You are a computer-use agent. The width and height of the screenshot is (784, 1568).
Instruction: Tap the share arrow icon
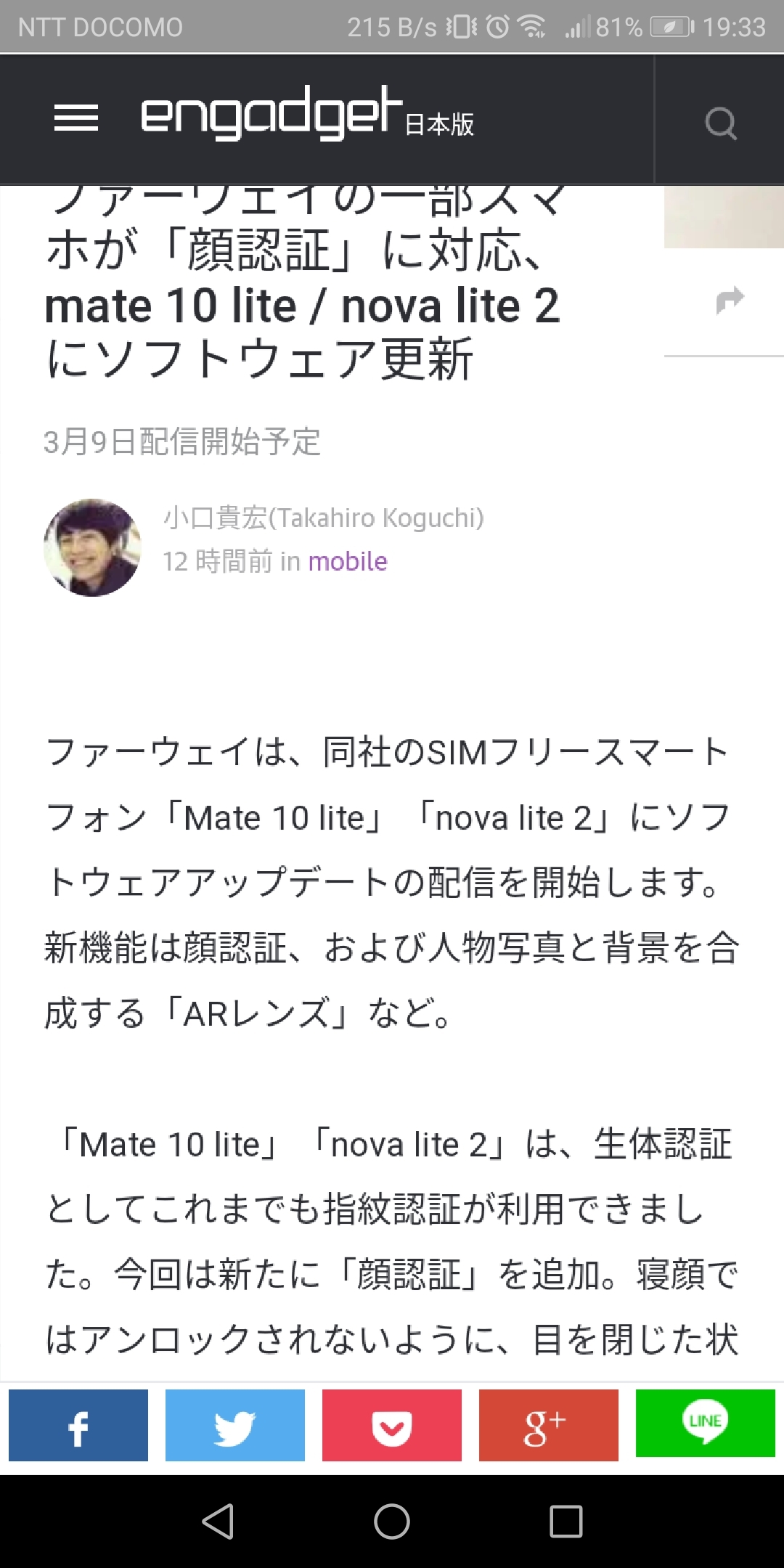click(730, 300)
